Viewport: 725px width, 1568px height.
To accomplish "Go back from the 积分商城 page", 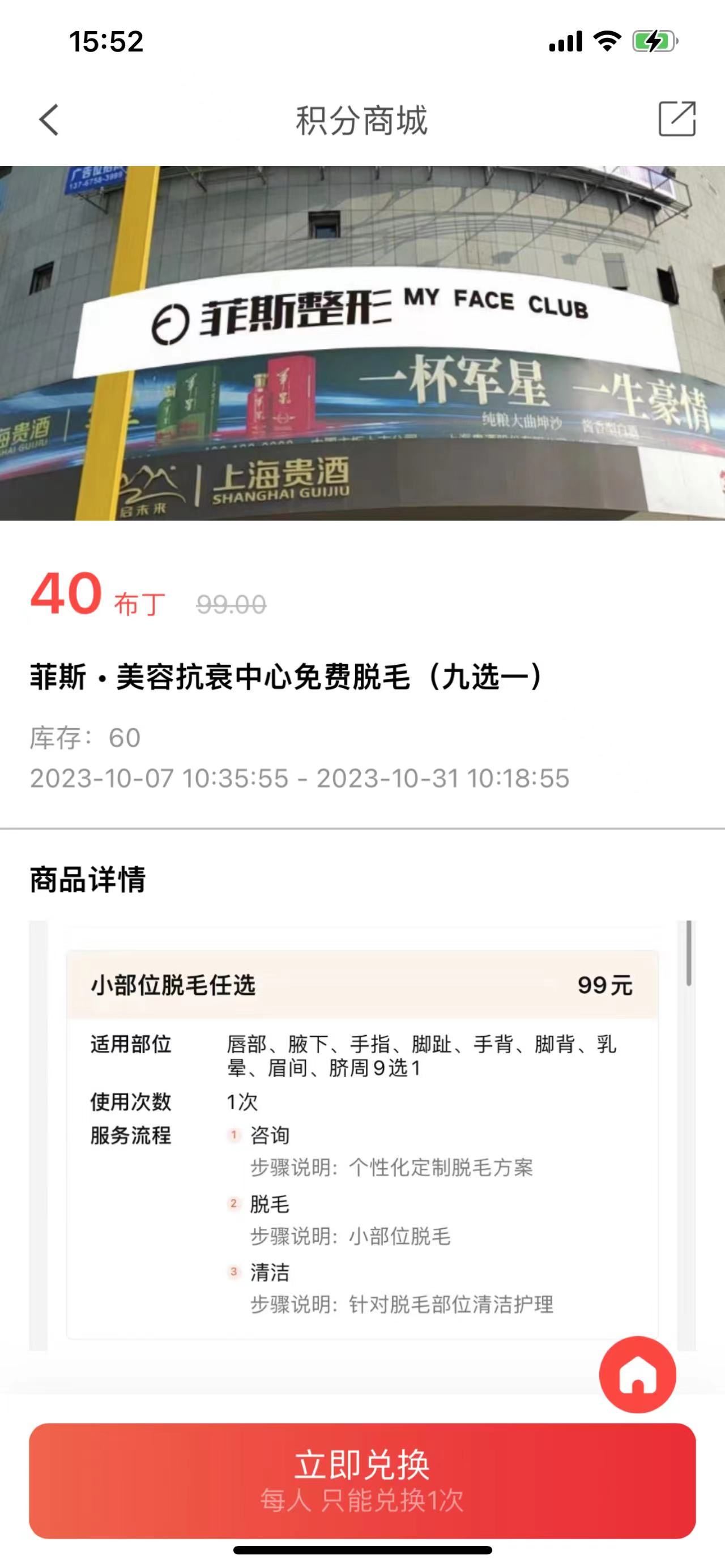I will tap(49, 119).
